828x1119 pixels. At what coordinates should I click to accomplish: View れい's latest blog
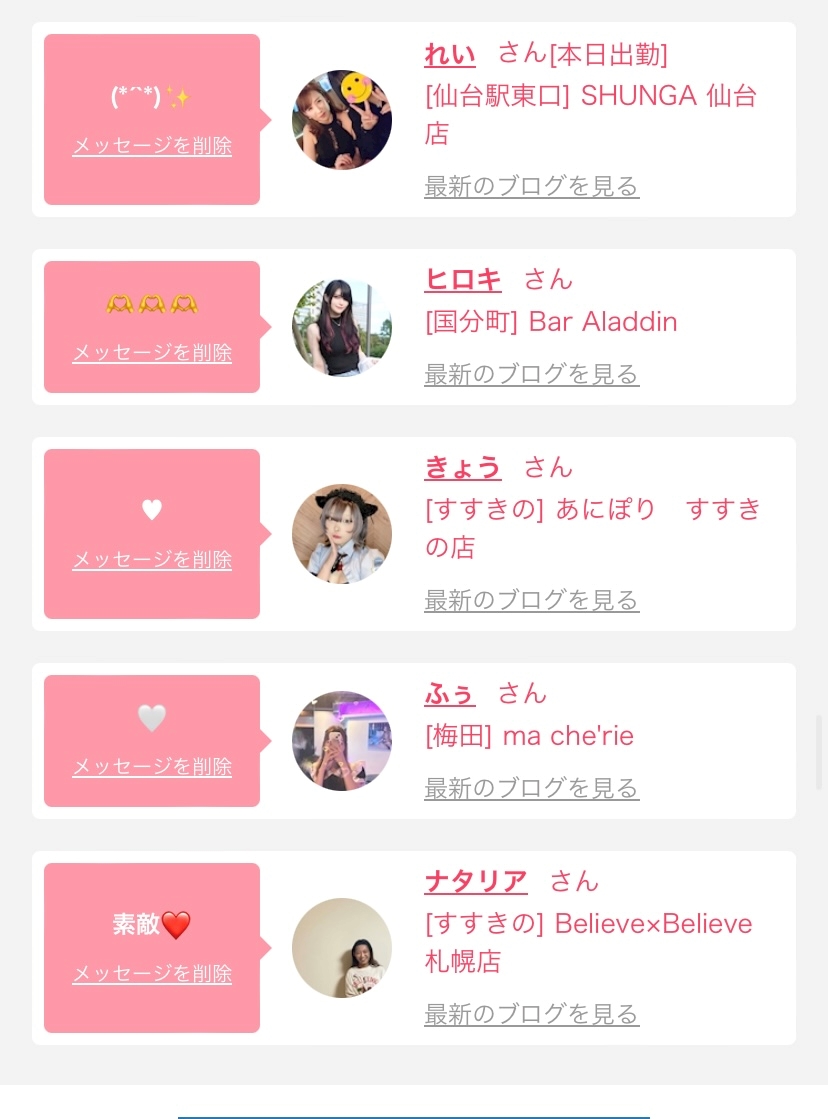click(x=532, y=186)
